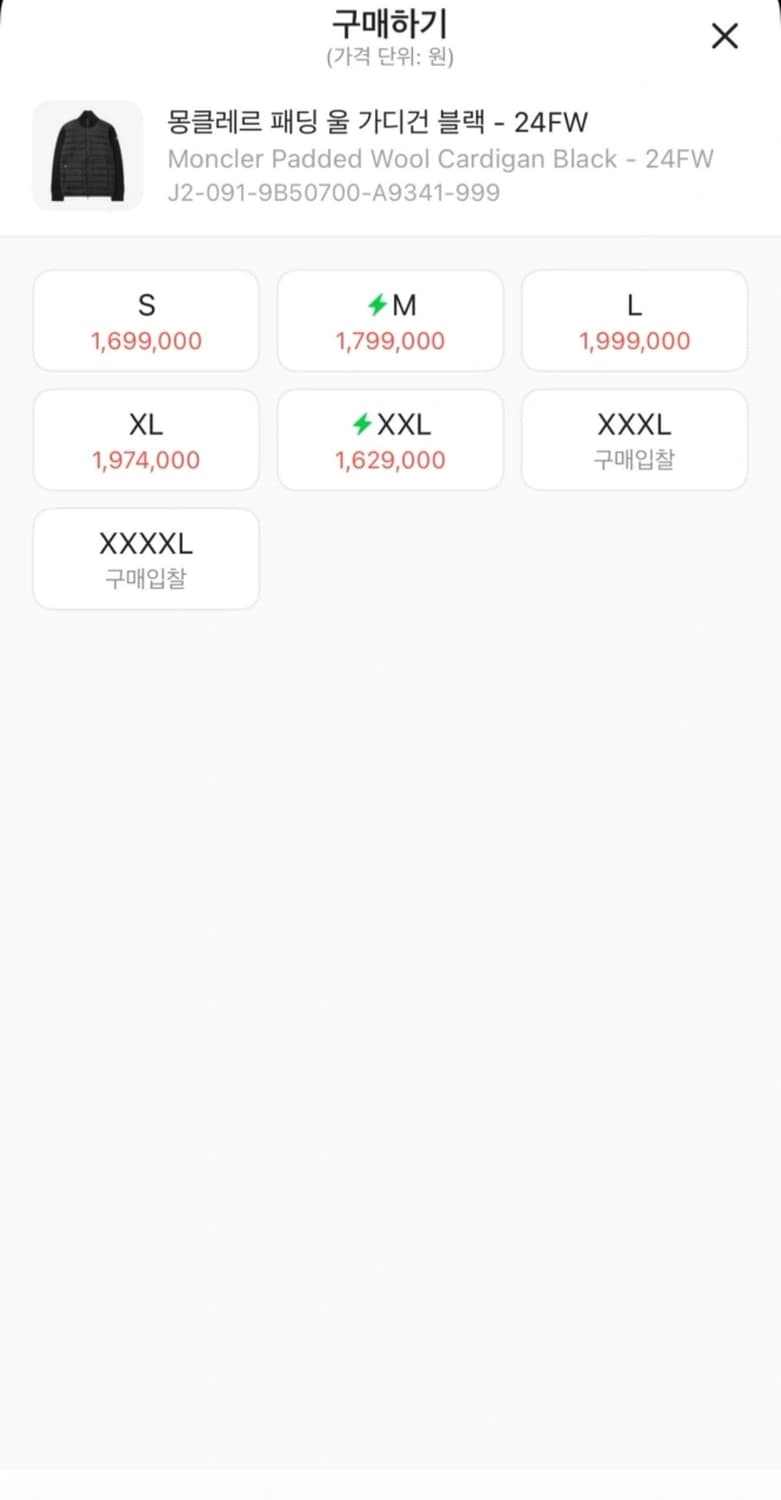Viewport: 781px width, 1500px height.
Task: Click the 1,629,000 price on XXL
Action: (x=390, y=460)
